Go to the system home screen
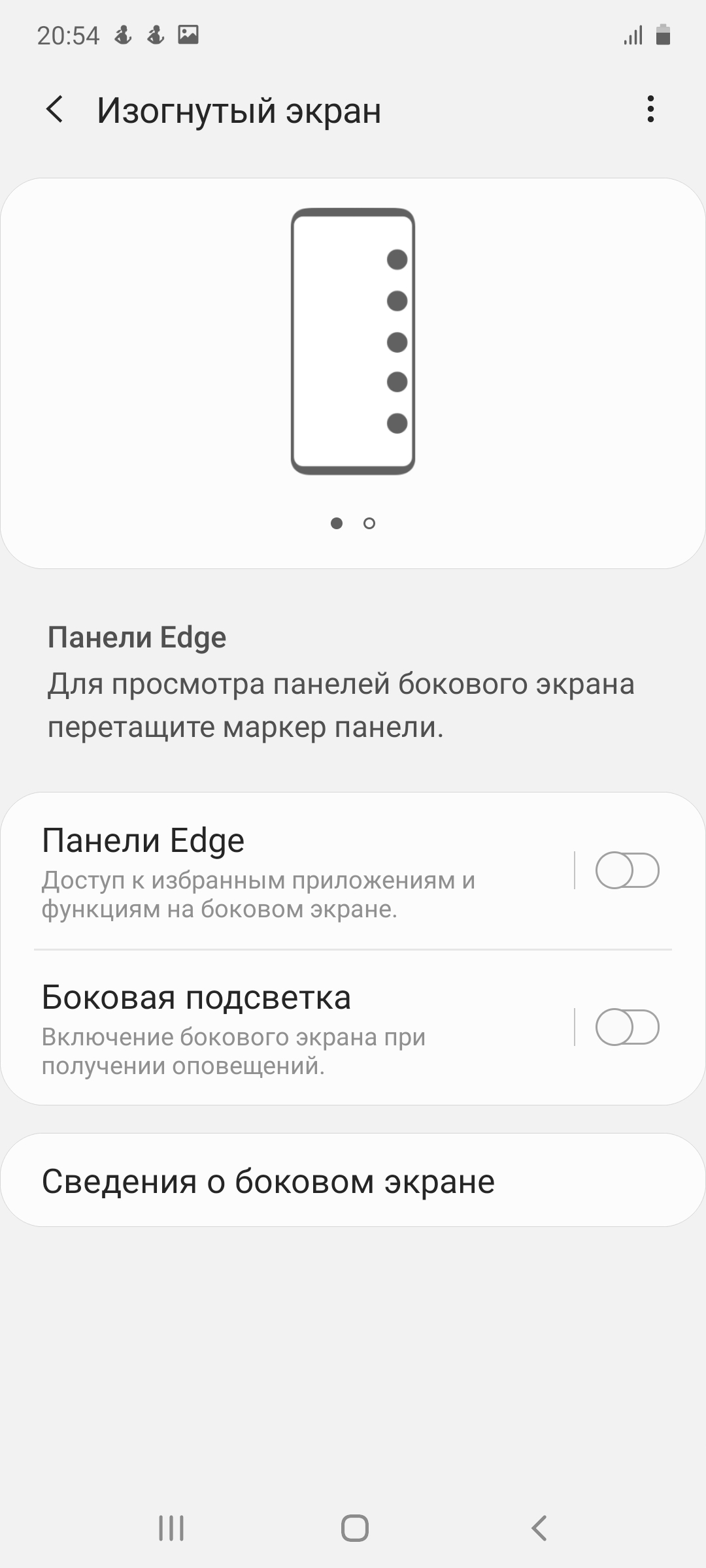This screenshot has height=1568, width=706. pyautogui.click(x=354, y=1528)
